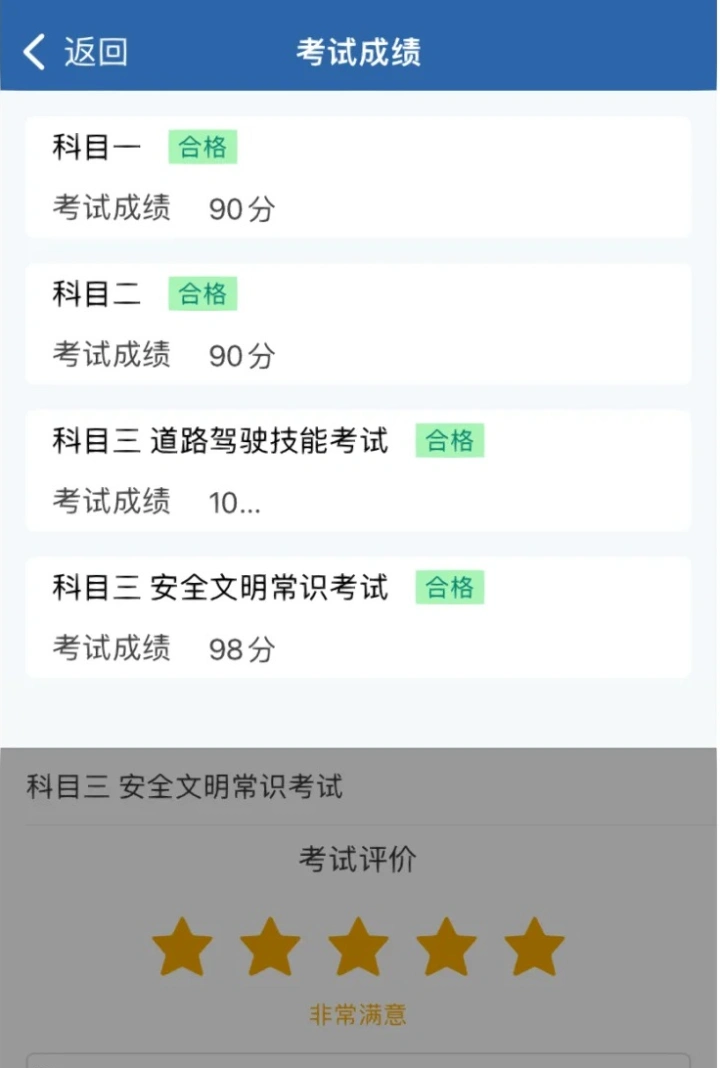The image size is (720, 1068).
Task: Tap the 科目三 安全文明常识考试 result card
Action: pyautogui.click(x=358, y=617)
